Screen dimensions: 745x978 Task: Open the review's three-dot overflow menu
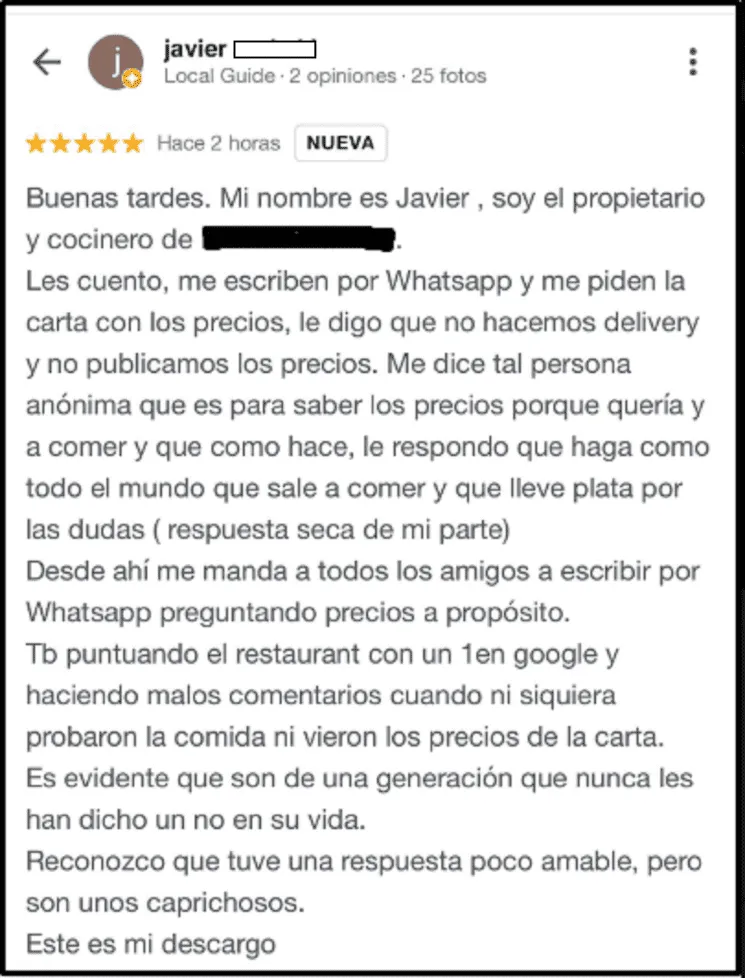(x=693, y=62)
